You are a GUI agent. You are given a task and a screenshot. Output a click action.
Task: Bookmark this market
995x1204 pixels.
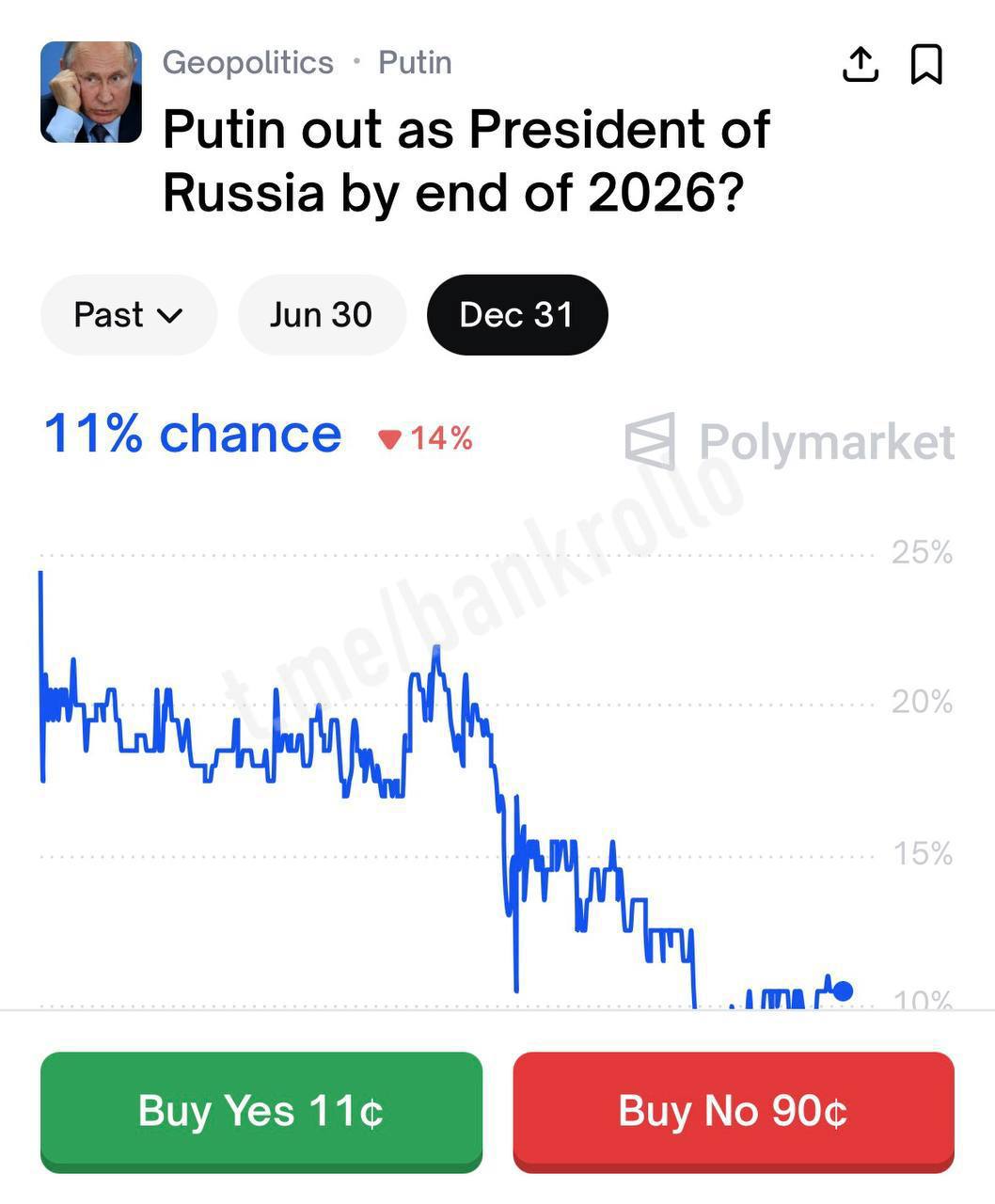tap(927, 63)
